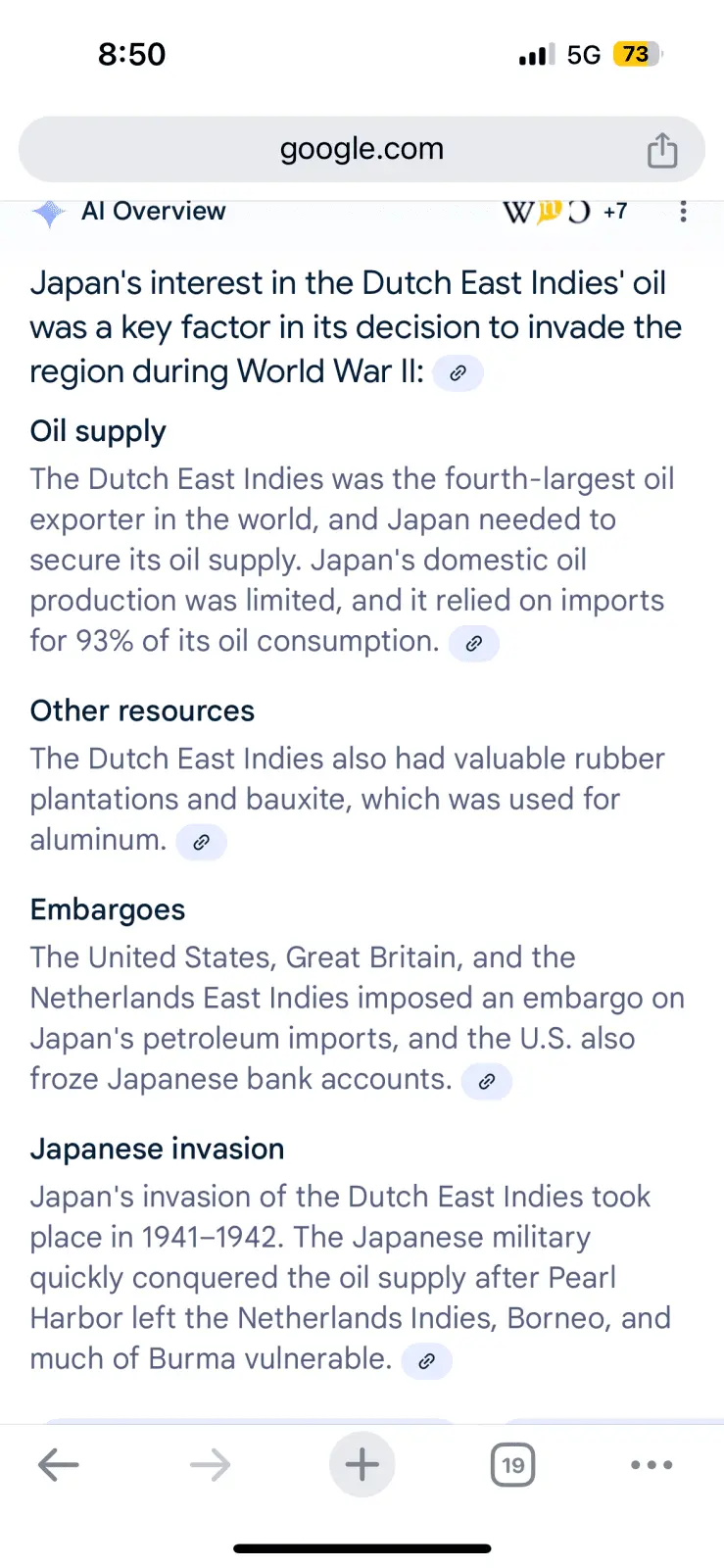Open the +7 sources list
724x1568 pixels.
pos(614,212)
